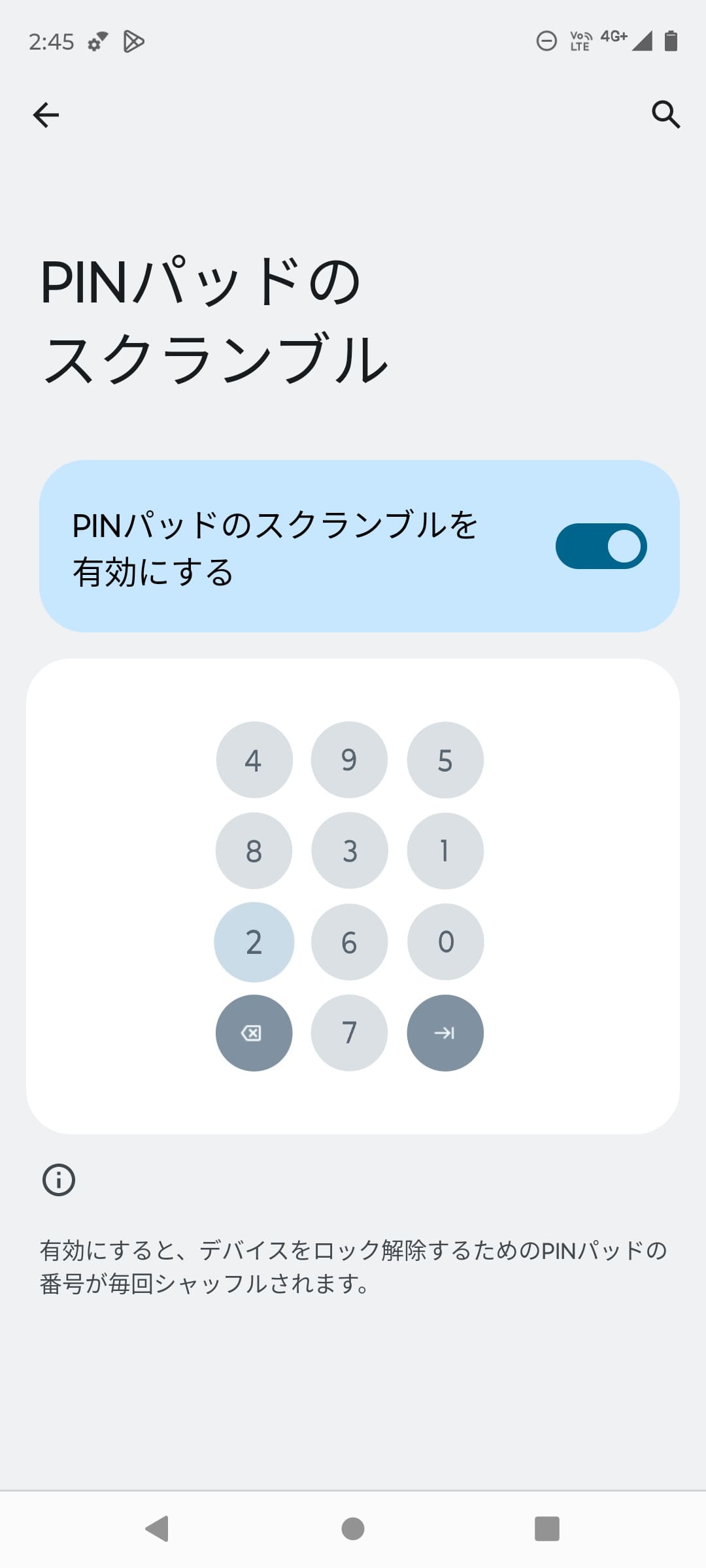Tap the info icon below the PIN pad
The width and height of the screenshot is (706, 1568).
pyautogui.click(x=59, y=1179)
